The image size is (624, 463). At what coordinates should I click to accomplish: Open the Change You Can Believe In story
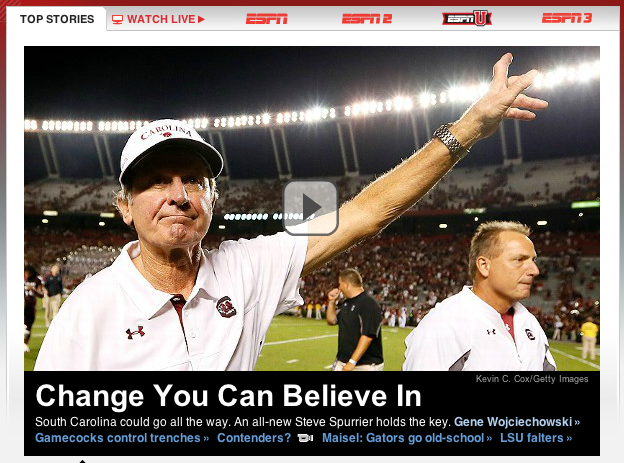tap(228, 395)
